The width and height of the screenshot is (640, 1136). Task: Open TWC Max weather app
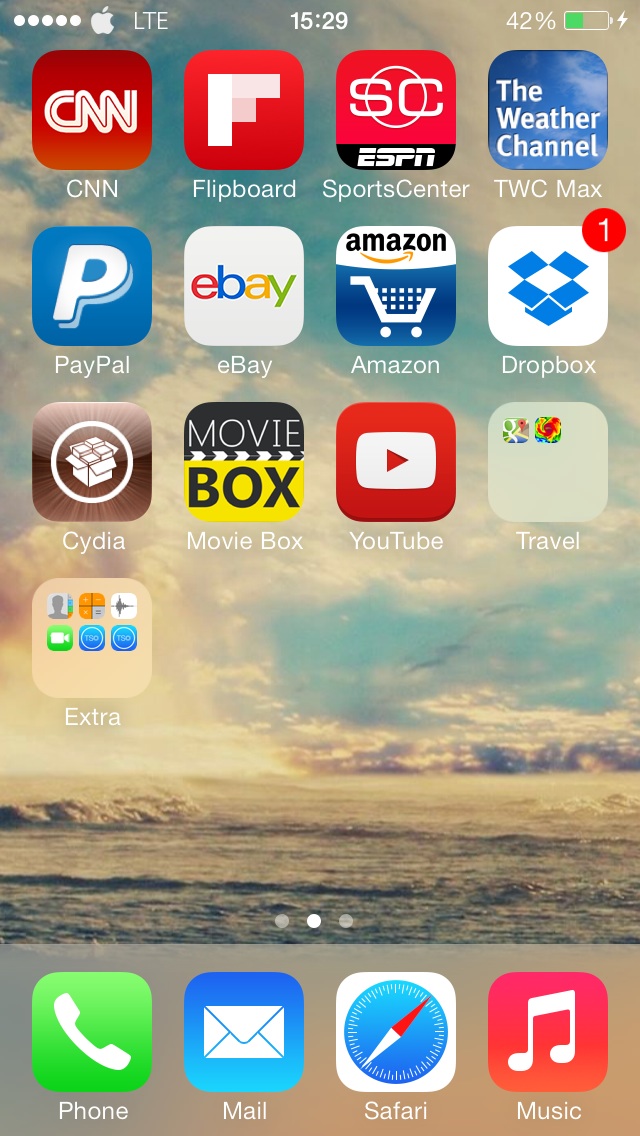point(548,109)
